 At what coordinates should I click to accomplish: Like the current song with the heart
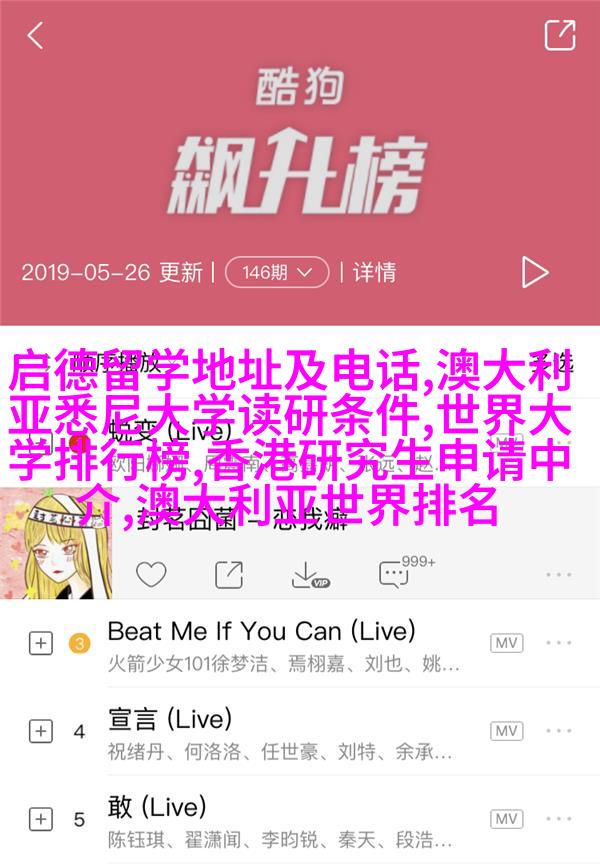151,574
